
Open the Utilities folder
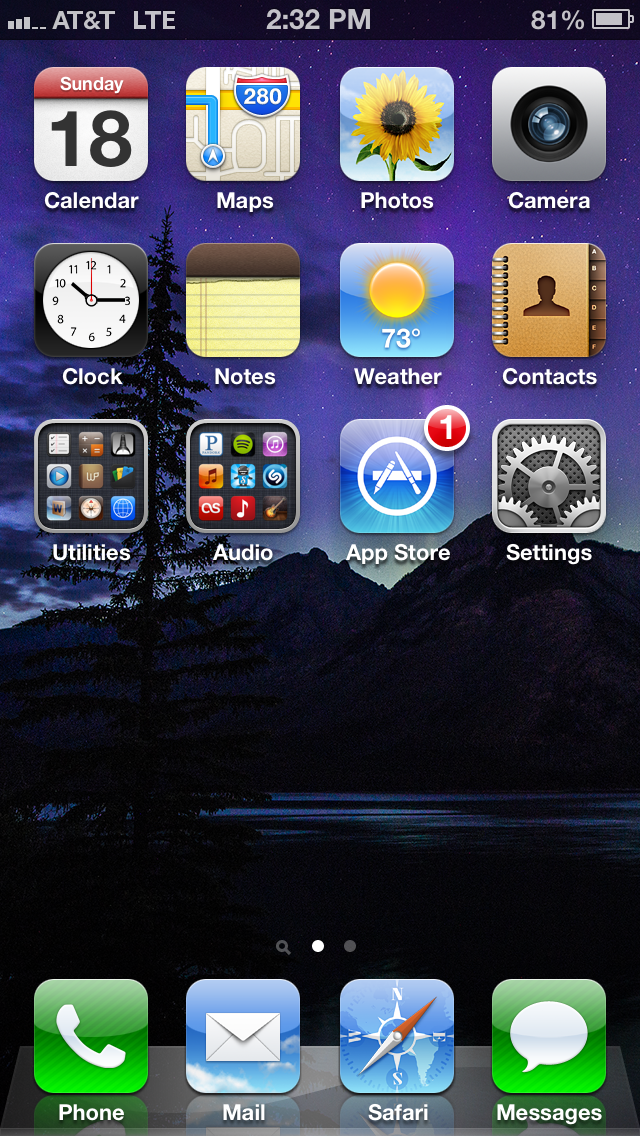(91, 476)
